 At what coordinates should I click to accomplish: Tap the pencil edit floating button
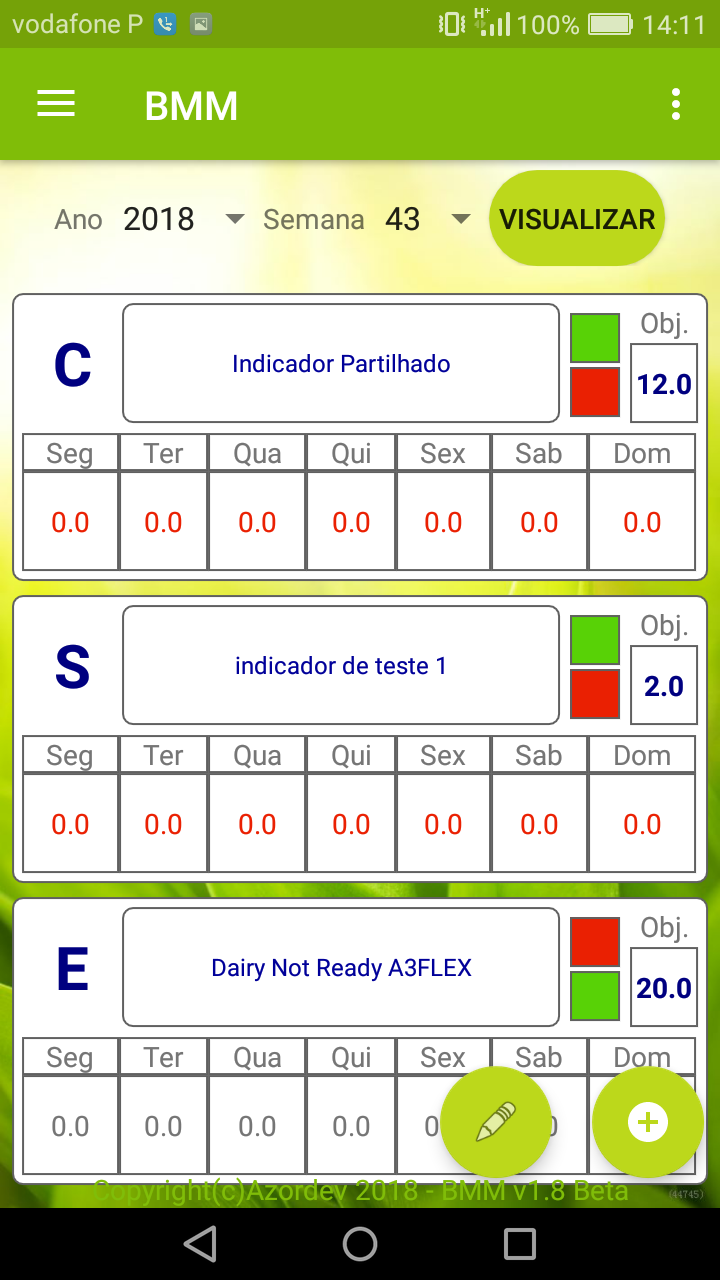(496, 1122)
